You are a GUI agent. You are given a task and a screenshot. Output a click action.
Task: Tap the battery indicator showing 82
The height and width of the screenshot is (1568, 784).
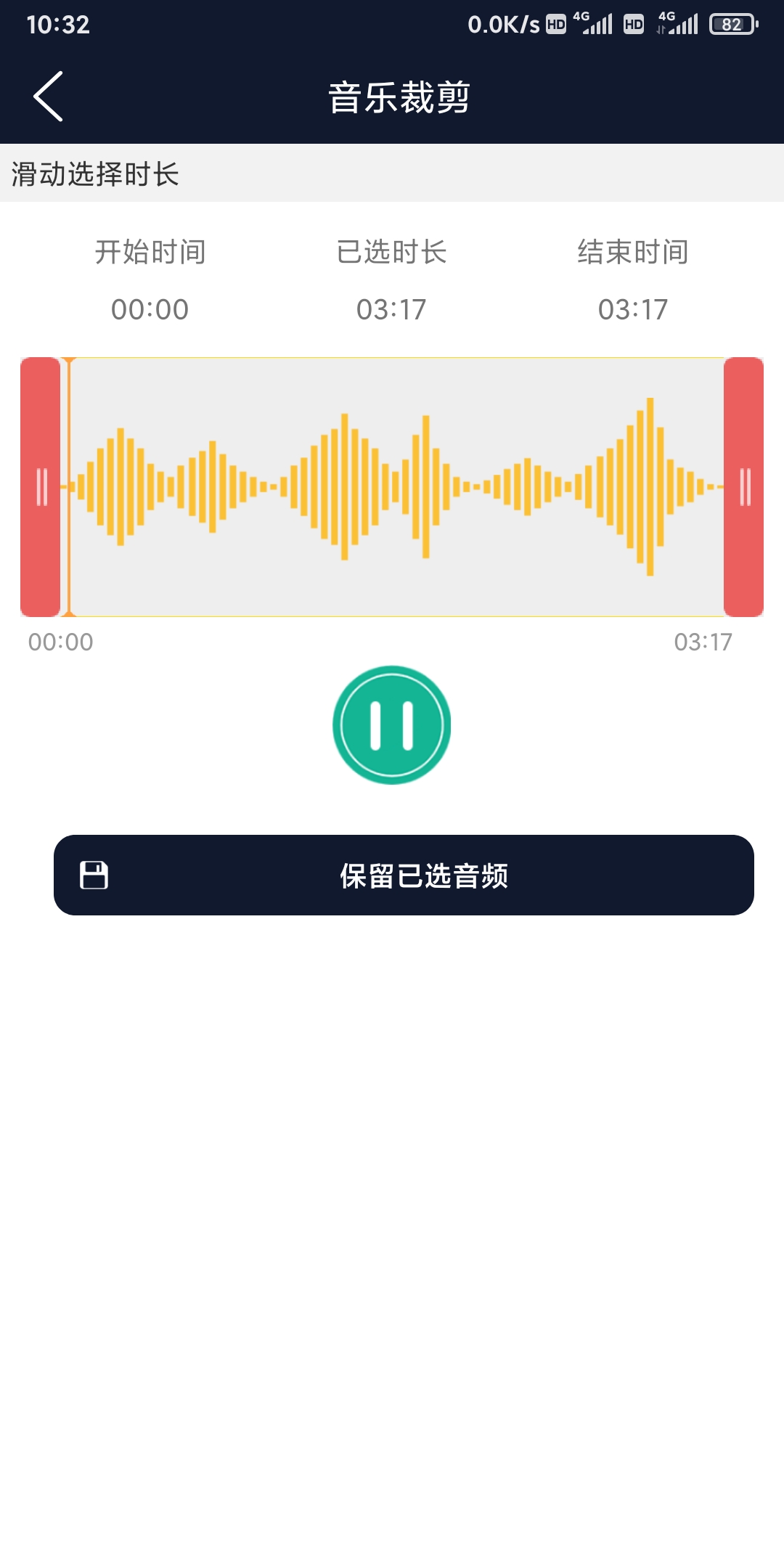pyautogui.click(x=733, y=24)
